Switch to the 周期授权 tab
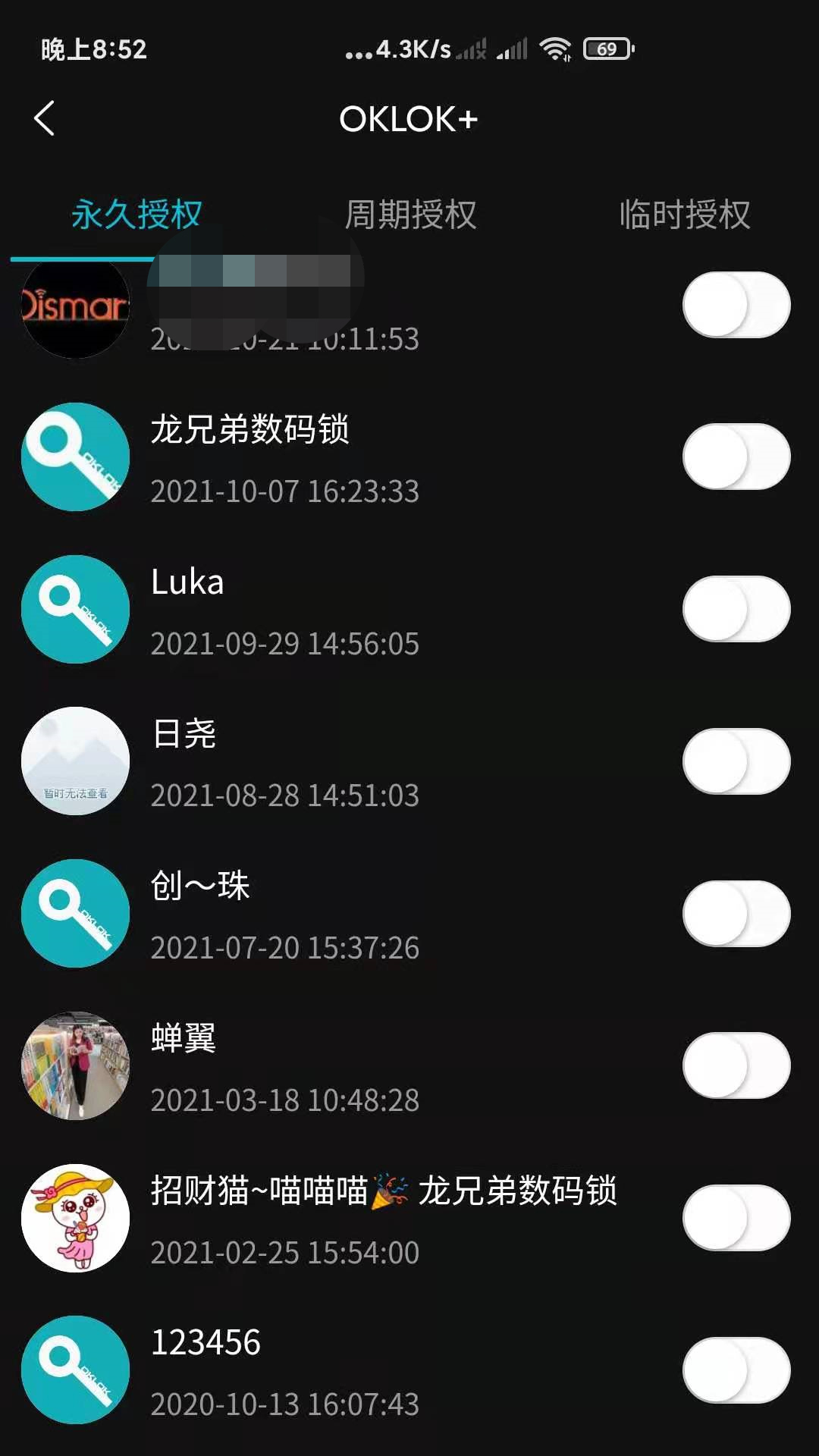This screenshot has height=1456, width=819. pos(409,215)
